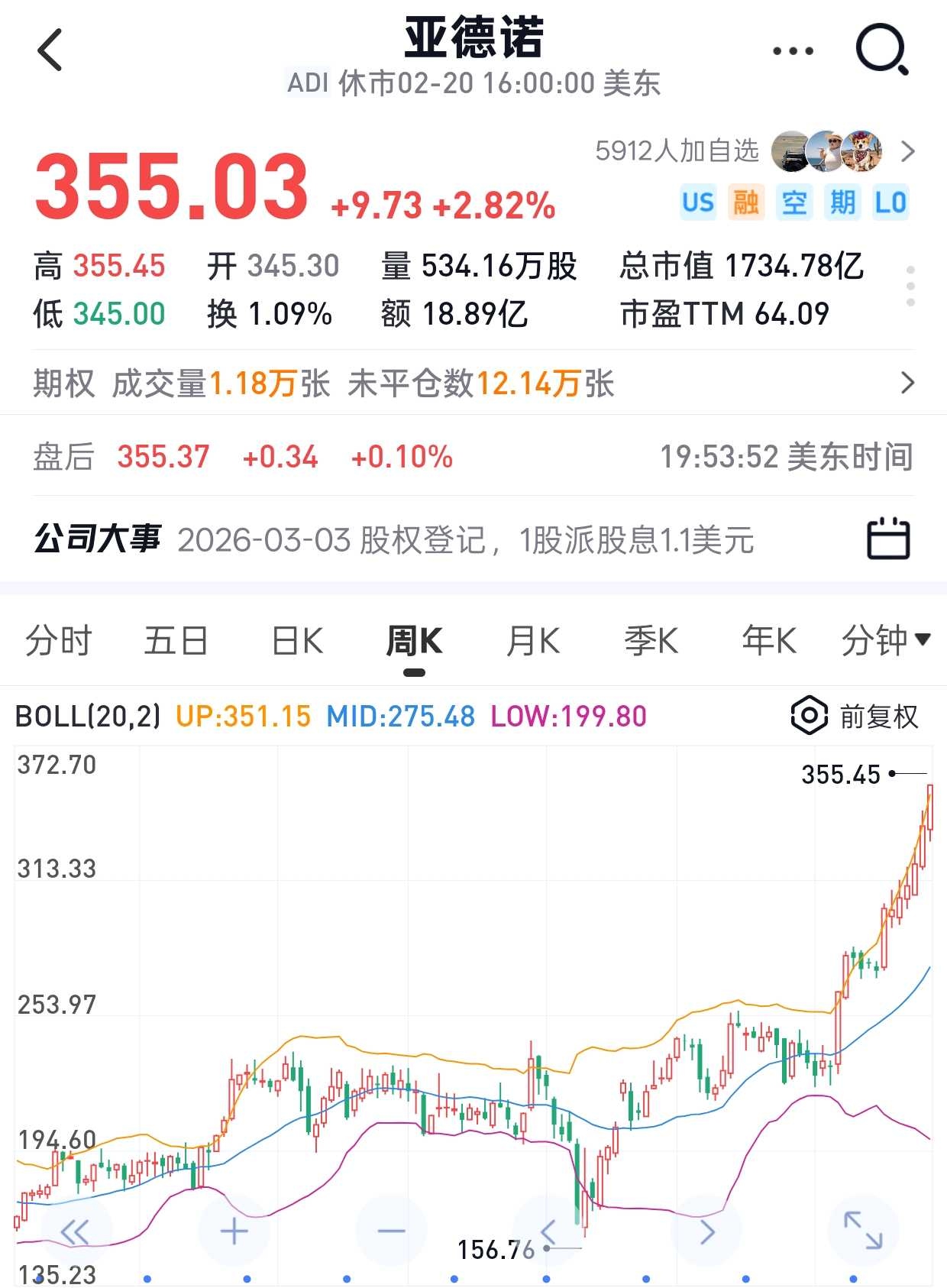Zoom out the chart with minus button

pyautogui.click(x=391, y=1231)
